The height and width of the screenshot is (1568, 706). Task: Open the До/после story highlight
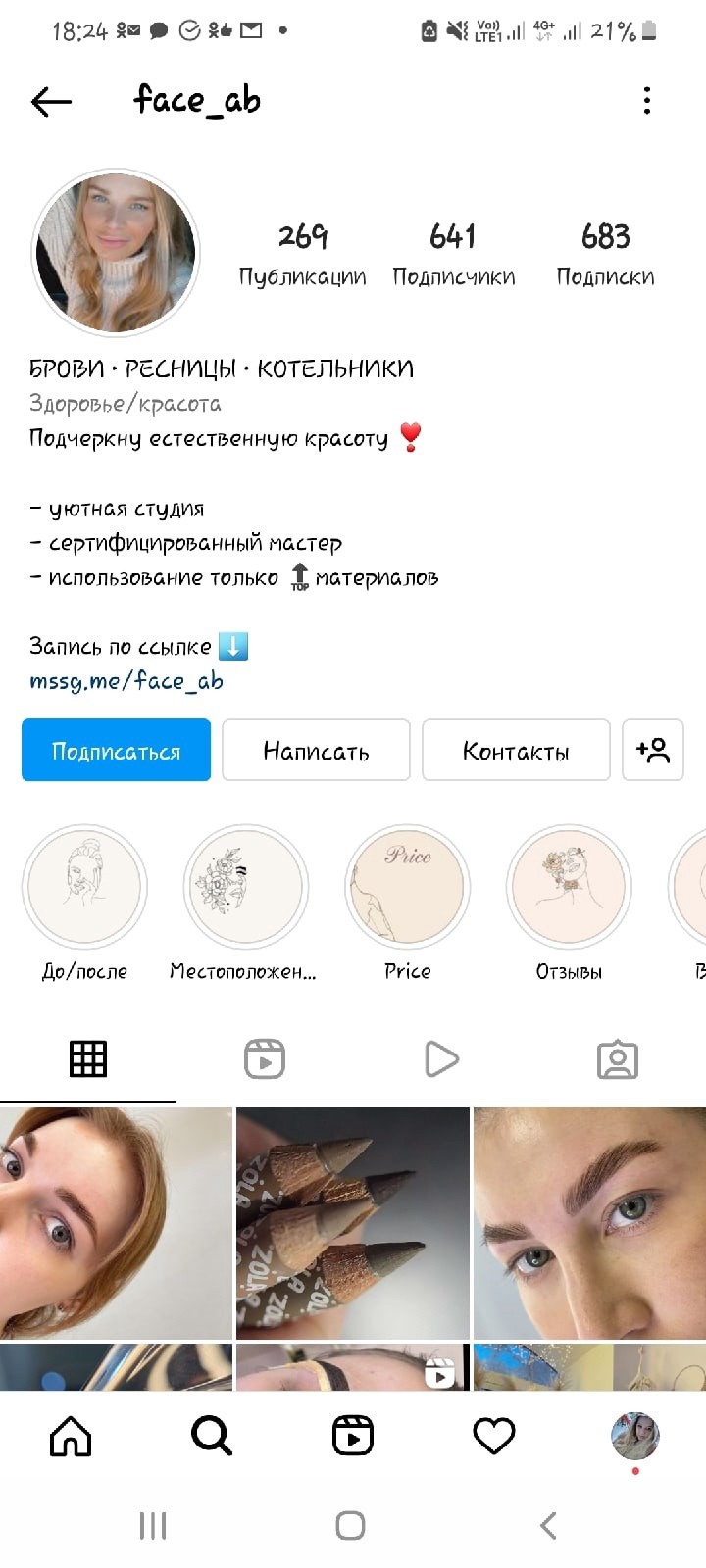[84, 886]
